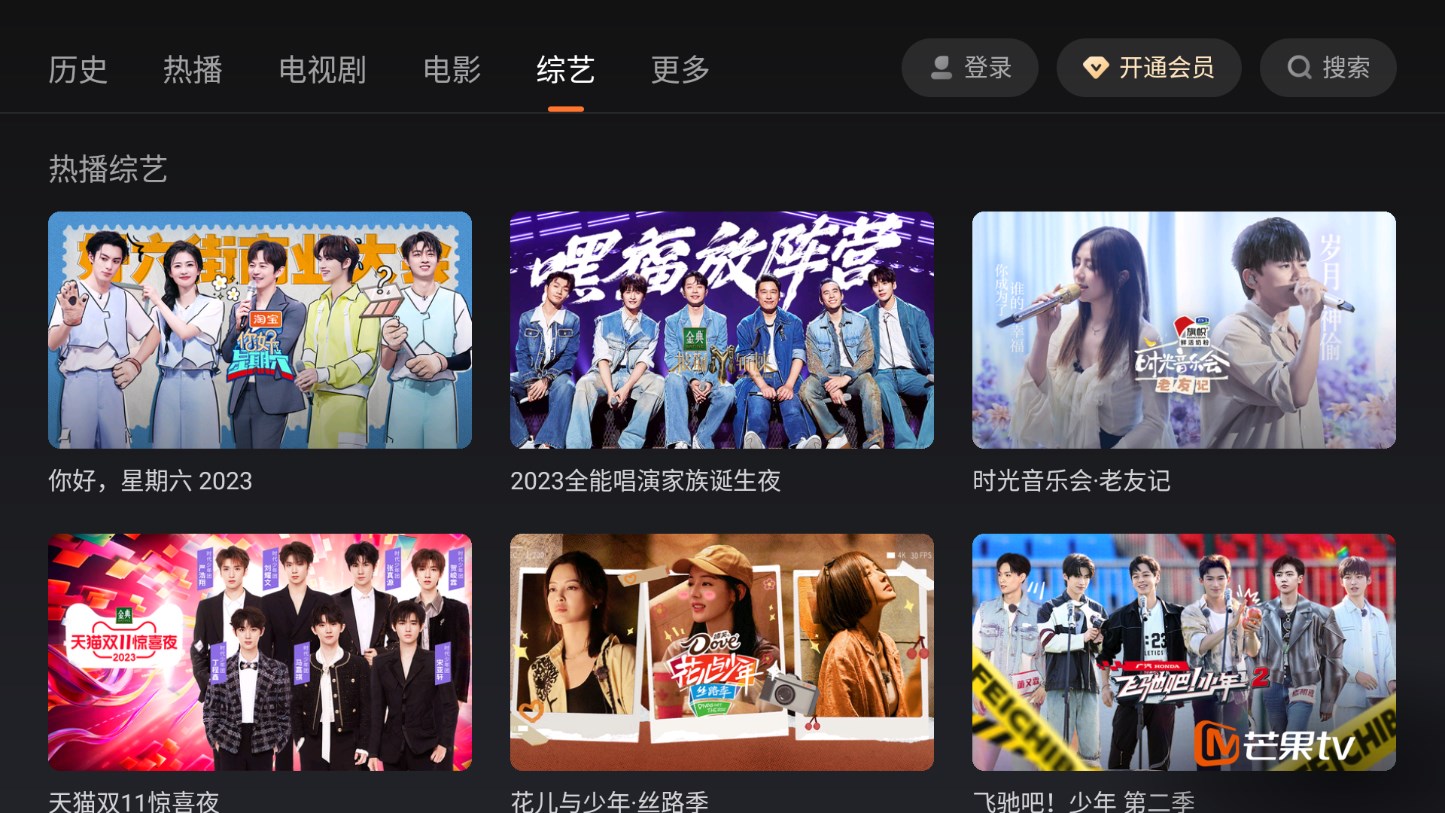Open the show 你好，星期六 2023
This screenshot has height=813, width=1445.
[x=260, y=330]
